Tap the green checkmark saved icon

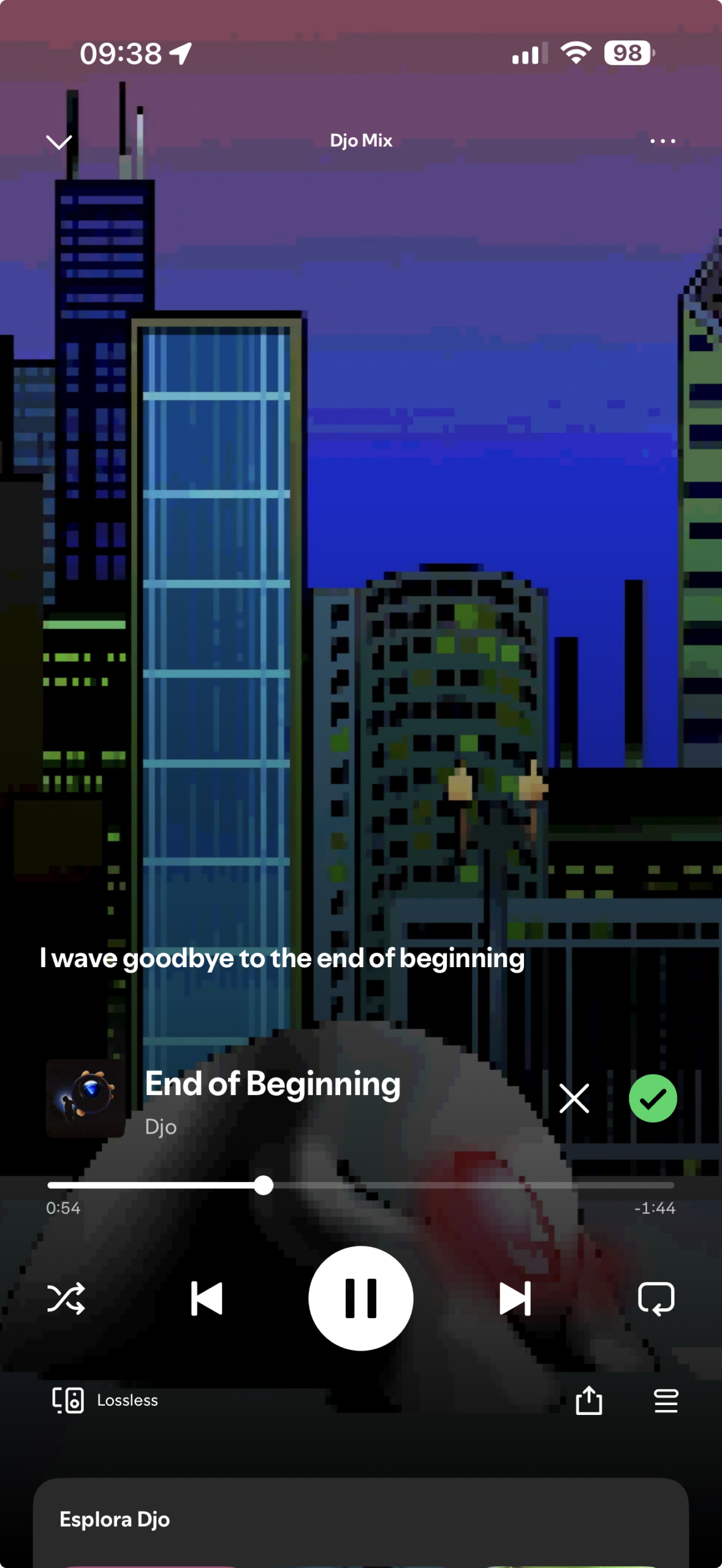[x=653, y=1098]
